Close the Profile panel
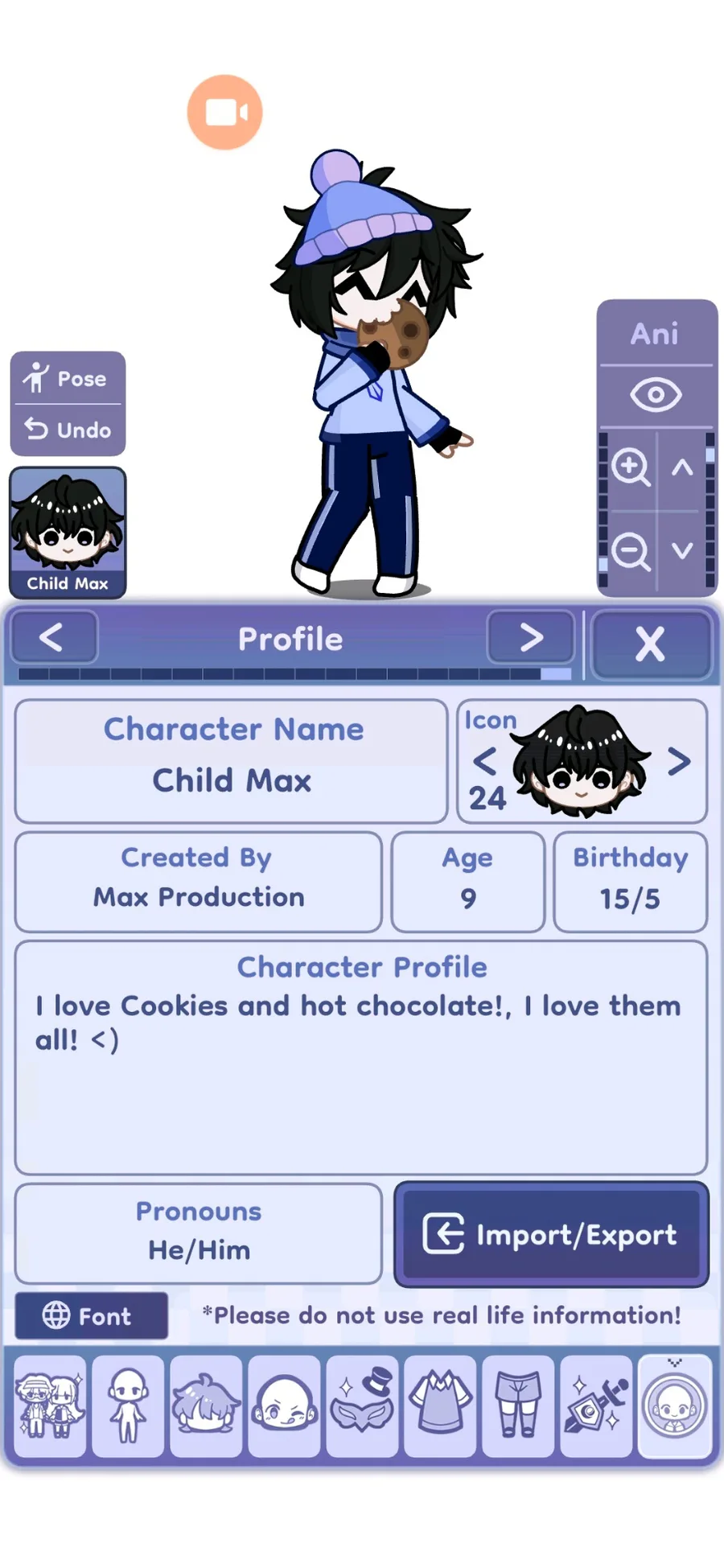724x1568 pixels. pos(650,644)
